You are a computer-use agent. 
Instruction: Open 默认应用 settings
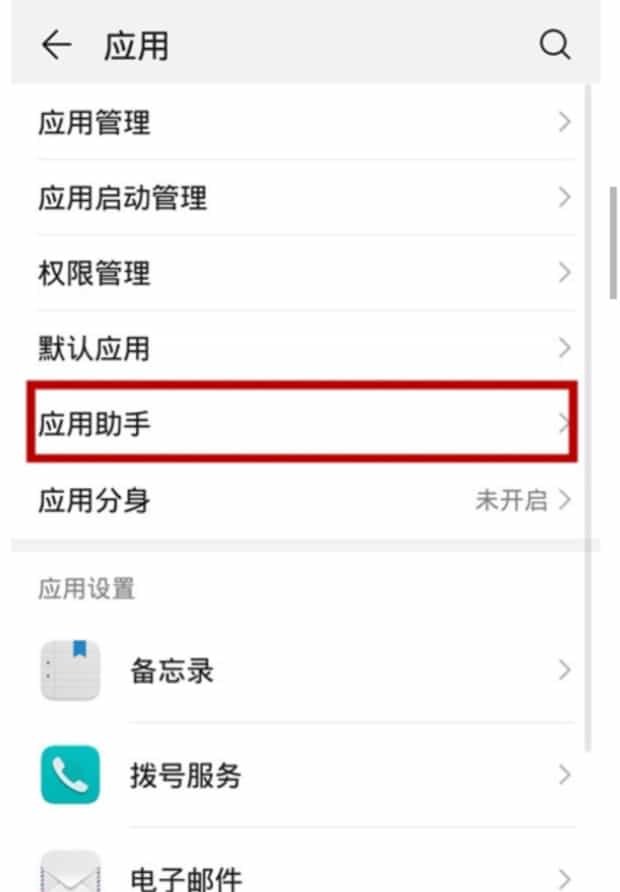coord(300,348)
